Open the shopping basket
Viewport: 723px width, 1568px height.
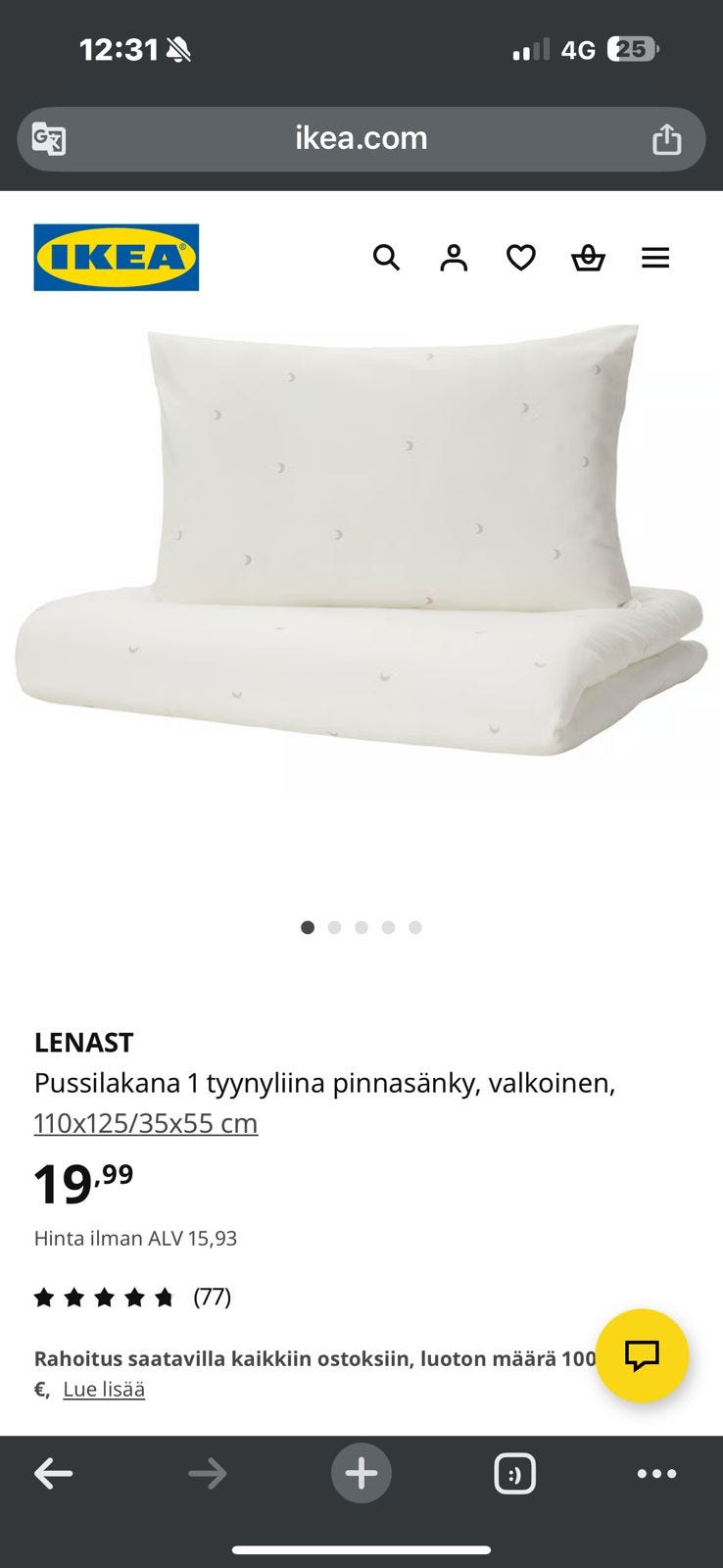[x=588, y=258]
